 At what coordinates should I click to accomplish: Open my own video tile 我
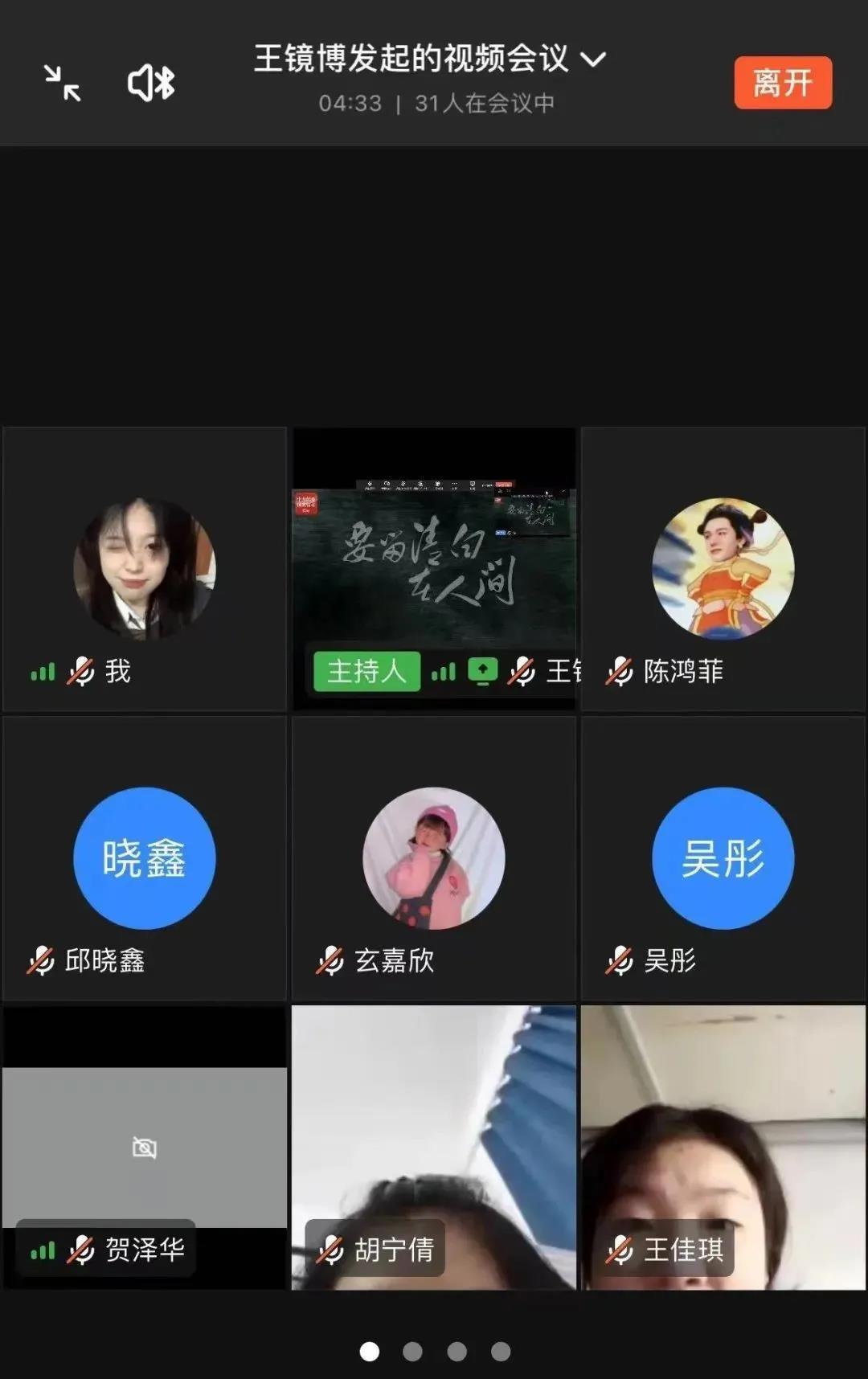click(x=145, y=569)
